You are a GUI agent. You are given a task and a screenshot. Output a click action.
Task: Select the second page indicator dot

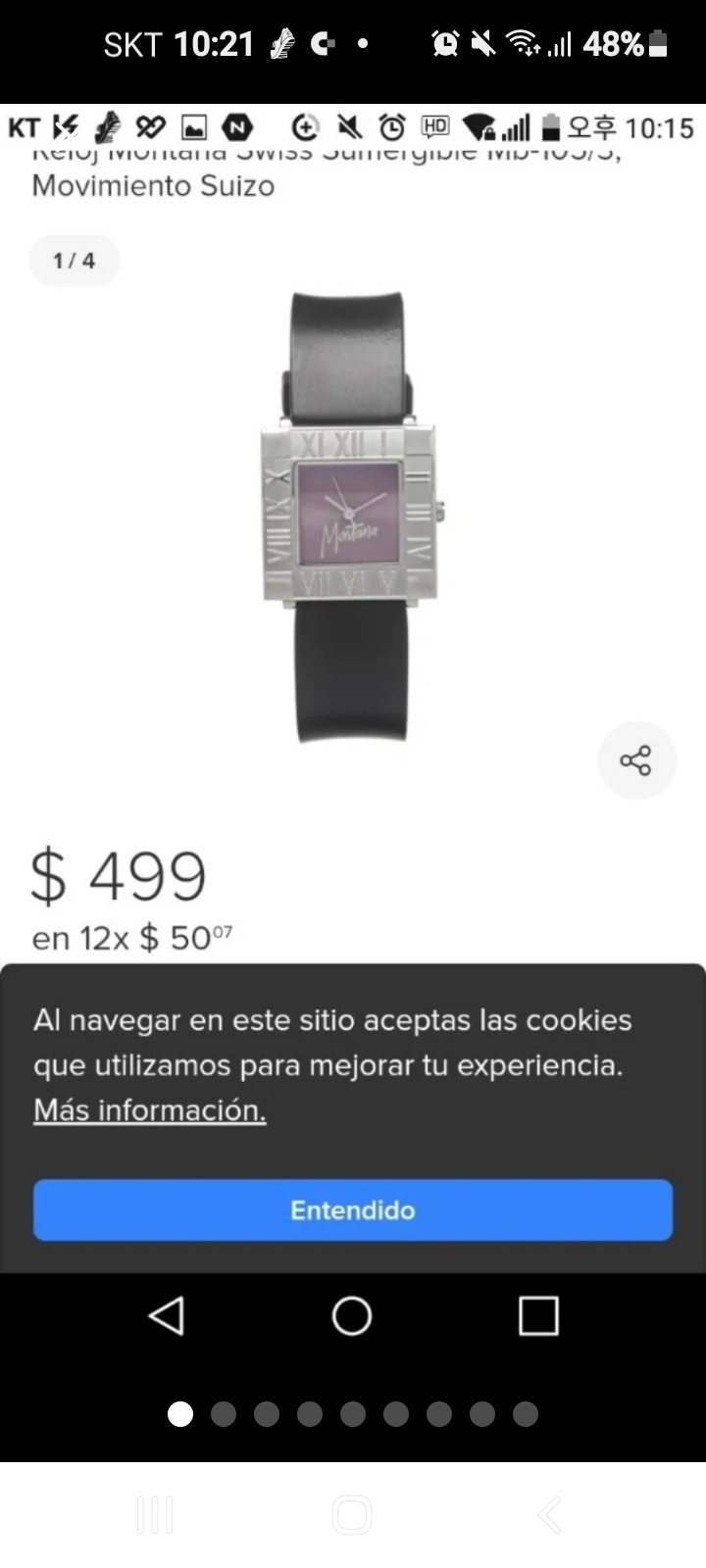pos(224,1414)
